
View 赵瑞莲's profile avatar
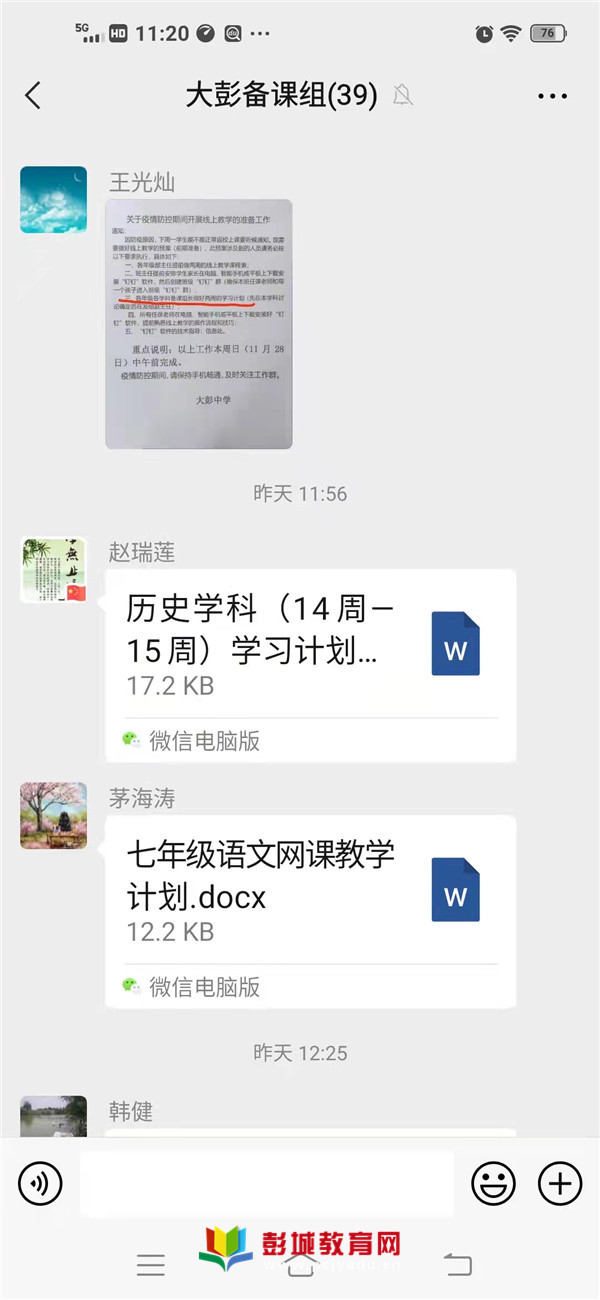tap(53, 570)
